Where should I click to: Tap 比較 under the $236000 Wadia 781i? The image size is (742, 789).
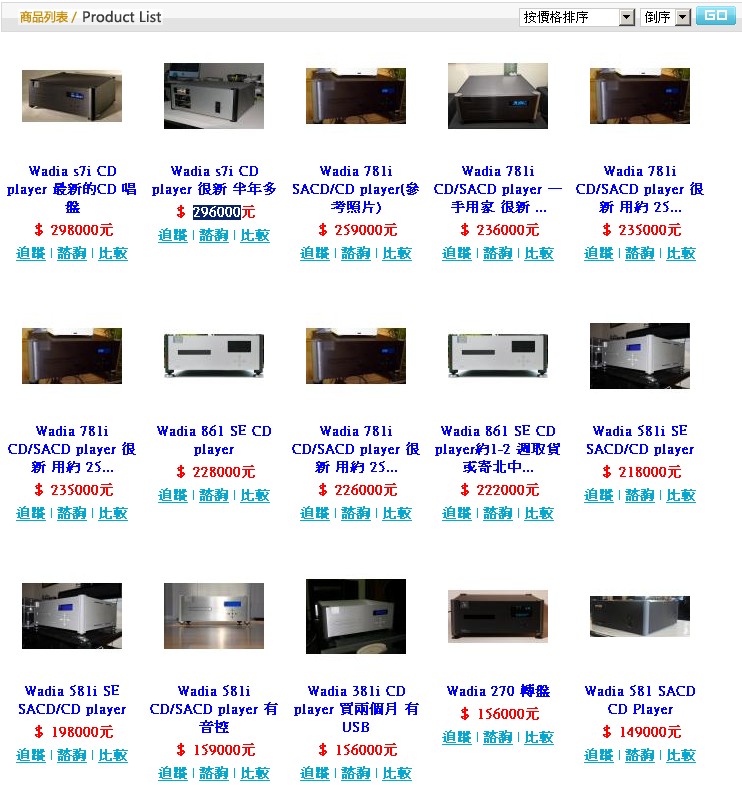pyautogui.click(x=539, y=254)
